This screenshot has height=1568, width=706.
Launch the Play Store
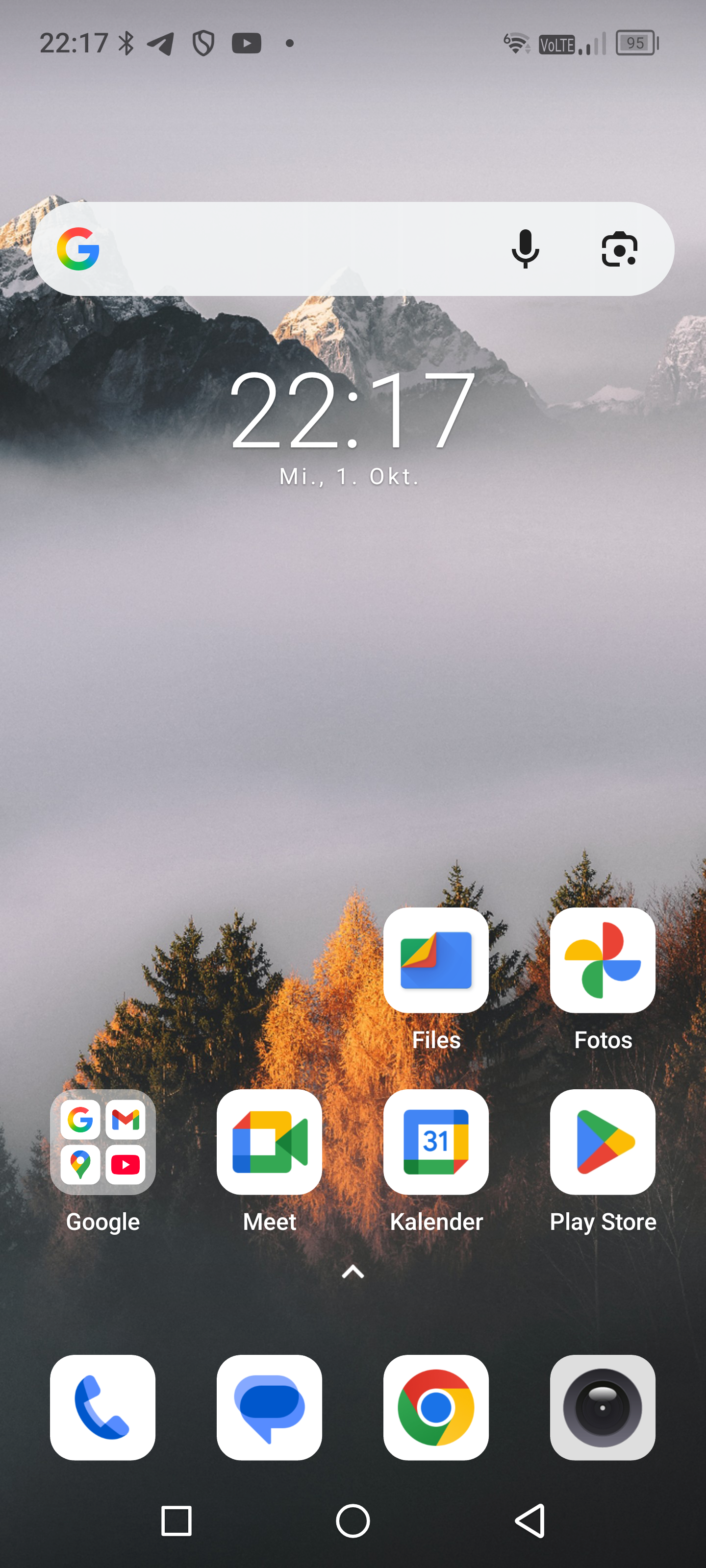click(602, 1142)
